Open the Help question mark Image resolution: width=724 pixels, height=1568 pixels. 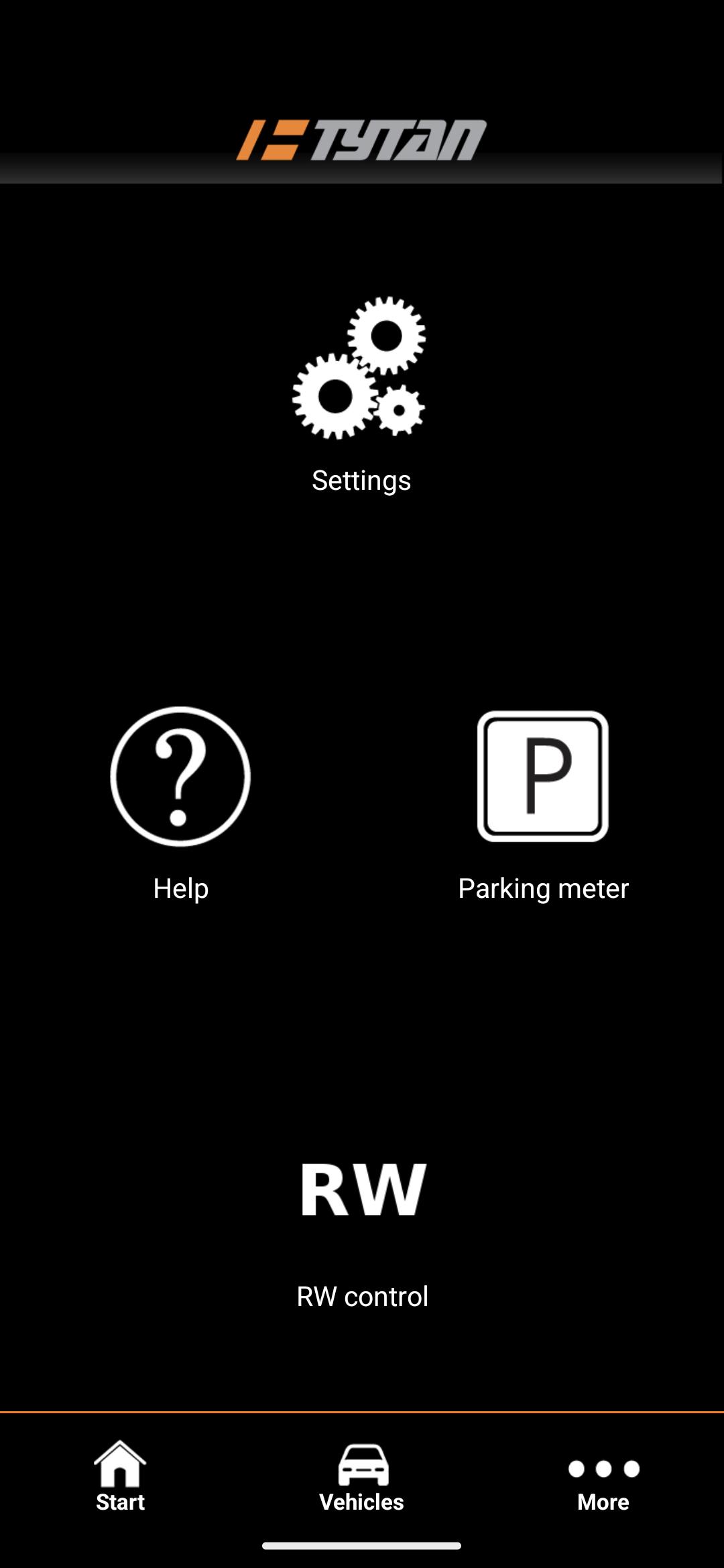tap(180, 776)
